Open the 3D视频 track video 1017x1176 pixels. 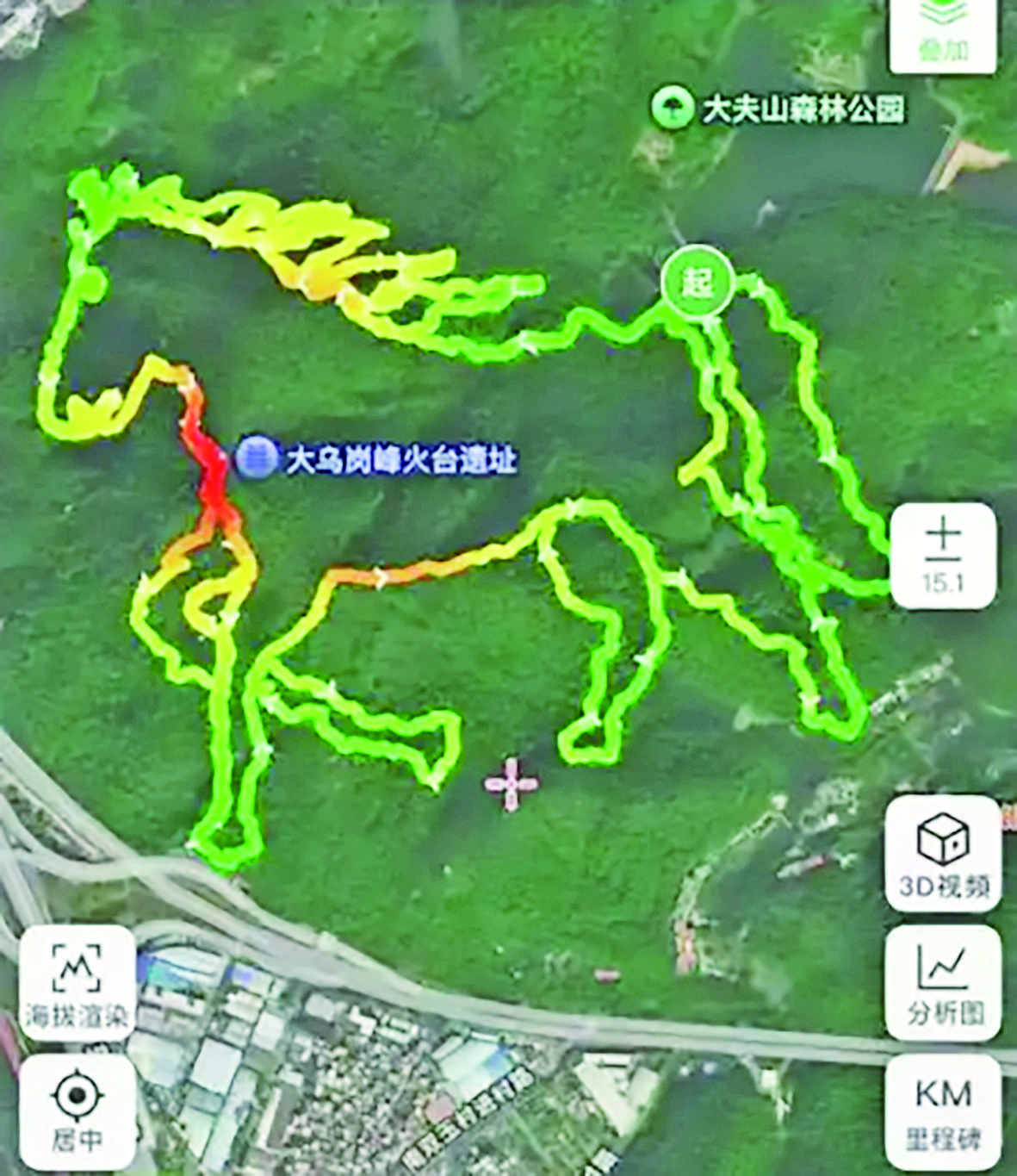[x=943, y=854]
